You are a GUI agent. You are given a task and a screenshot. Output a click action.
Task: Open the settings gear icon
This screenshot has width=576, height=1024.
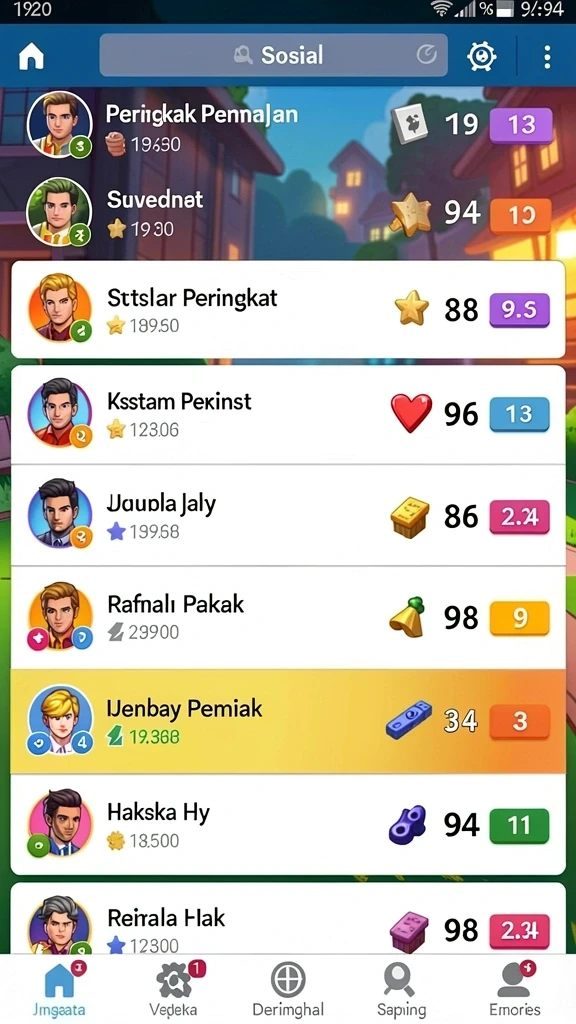click(x=482, y=56)
